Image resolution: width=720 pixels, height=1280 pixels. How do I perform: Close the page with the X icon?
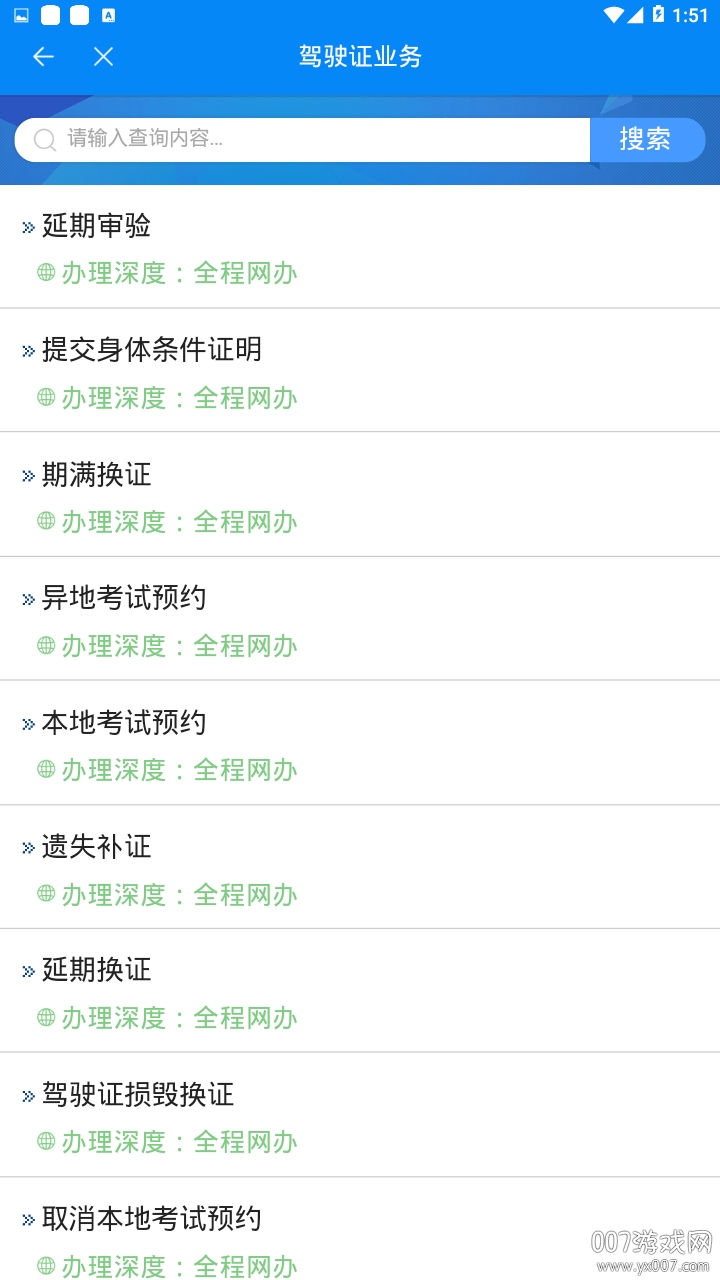[x=103, y=57]
